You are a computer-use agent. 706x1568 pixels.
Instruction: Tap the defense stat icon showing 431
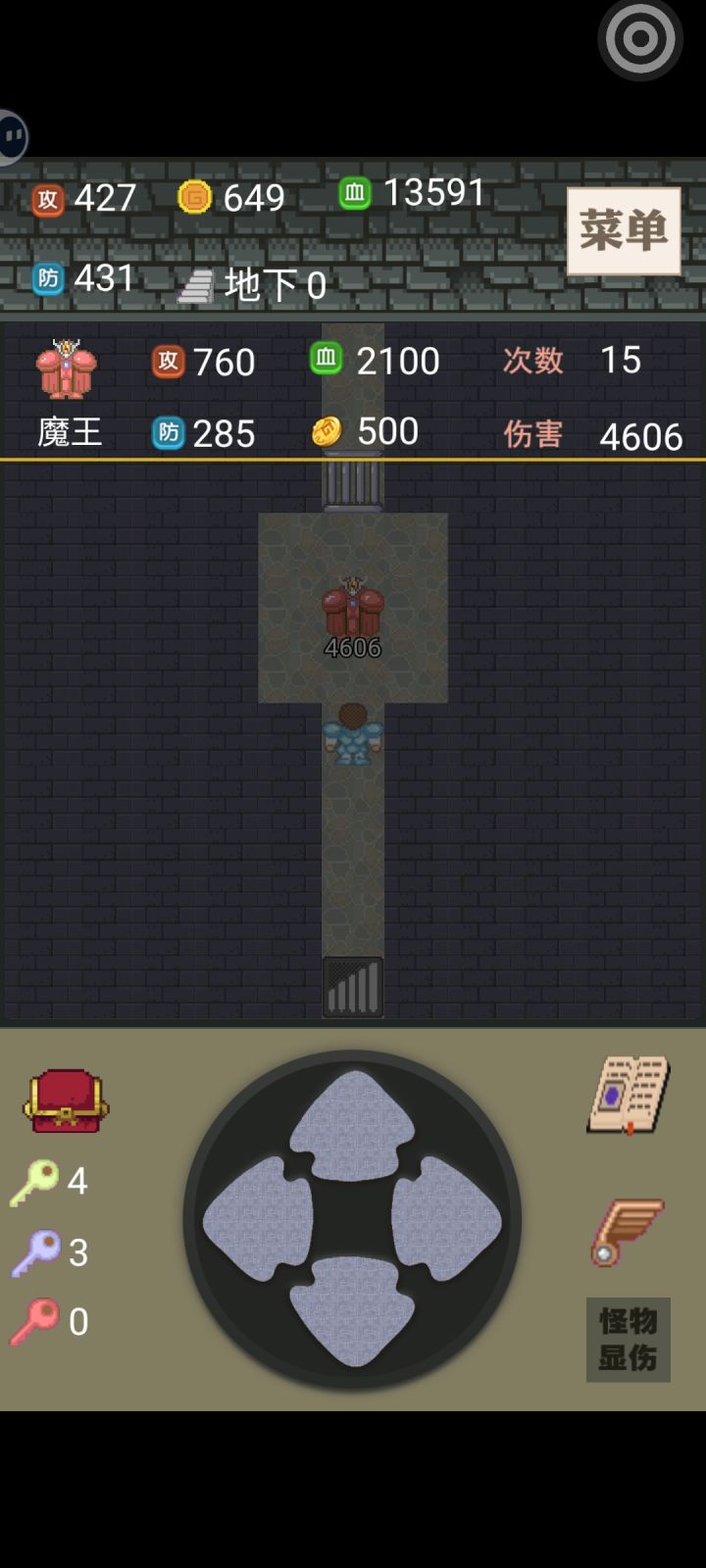coord(48,277)
